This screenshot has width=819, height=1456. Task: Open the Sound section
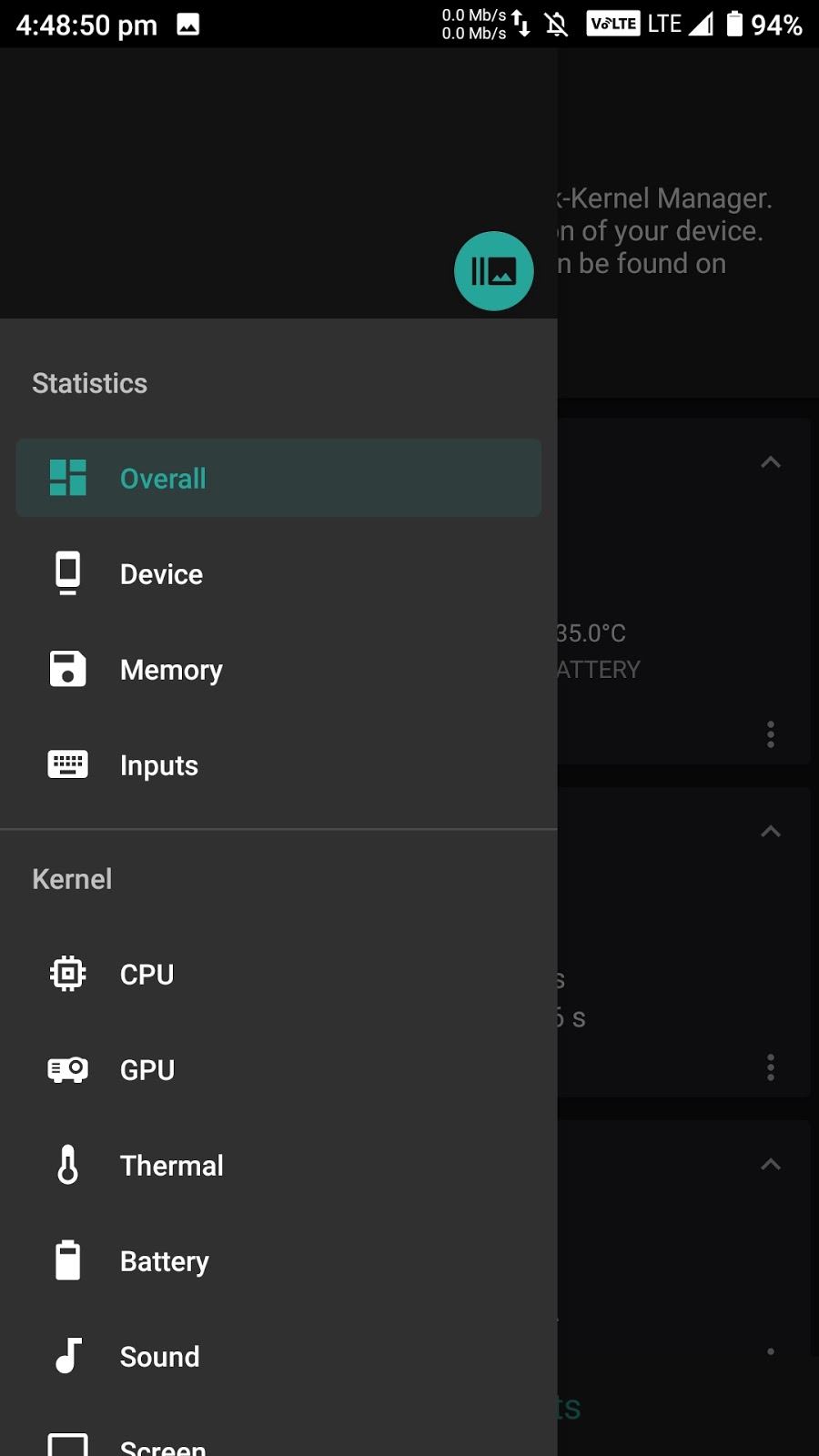tap(278, 1357)
